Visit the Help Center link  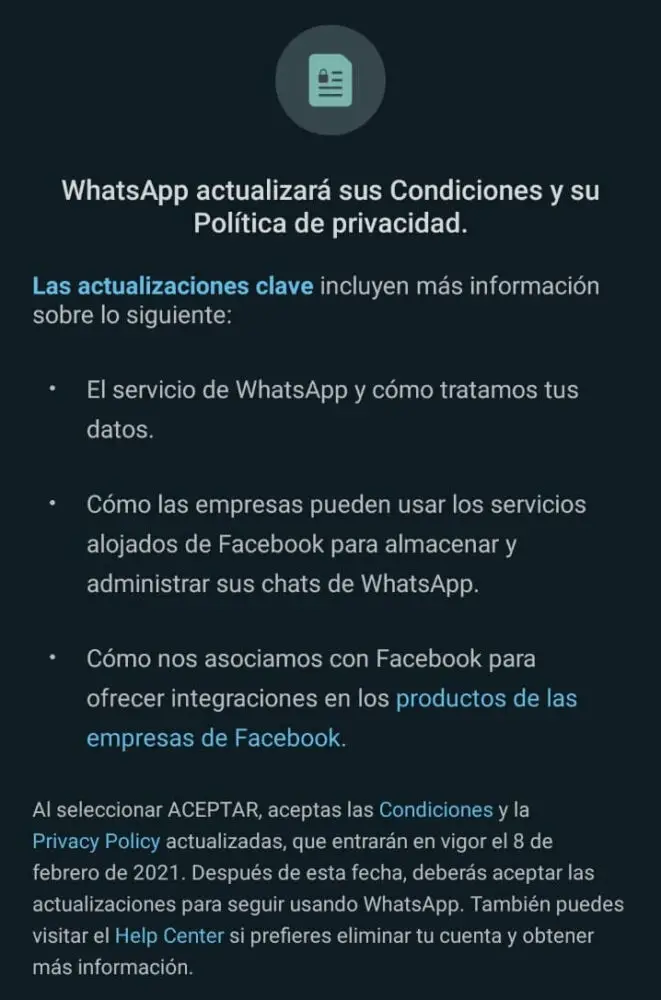pos(169,936)
